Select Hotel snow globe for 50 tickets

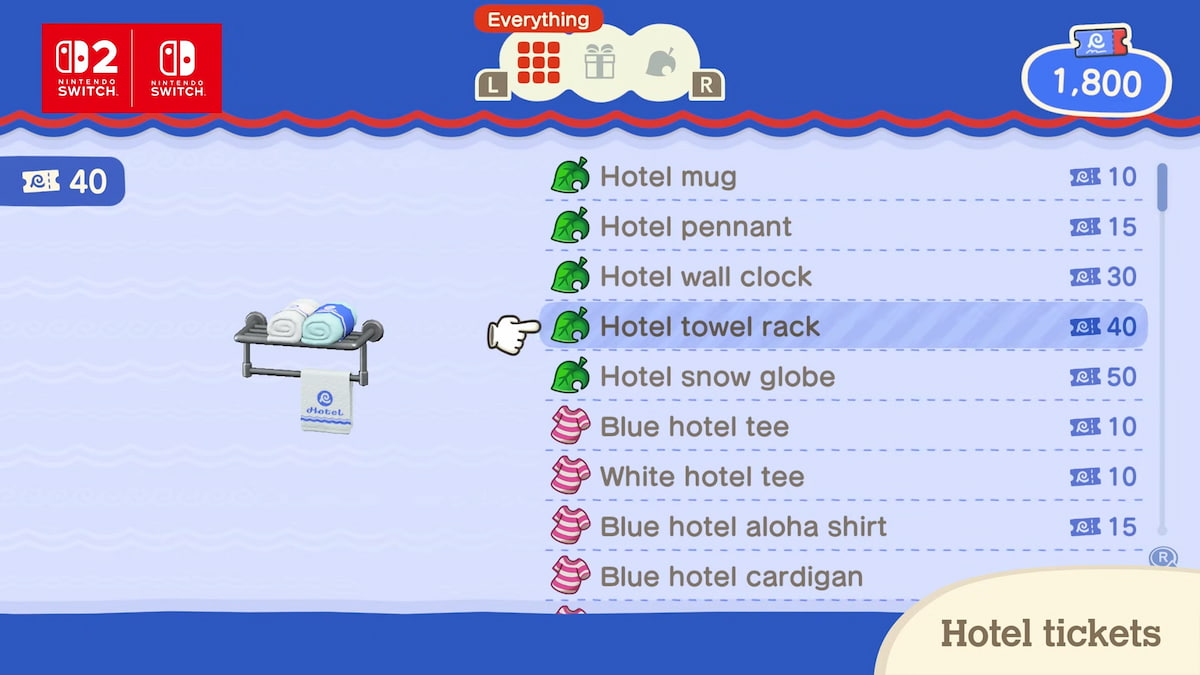point(843,377)
